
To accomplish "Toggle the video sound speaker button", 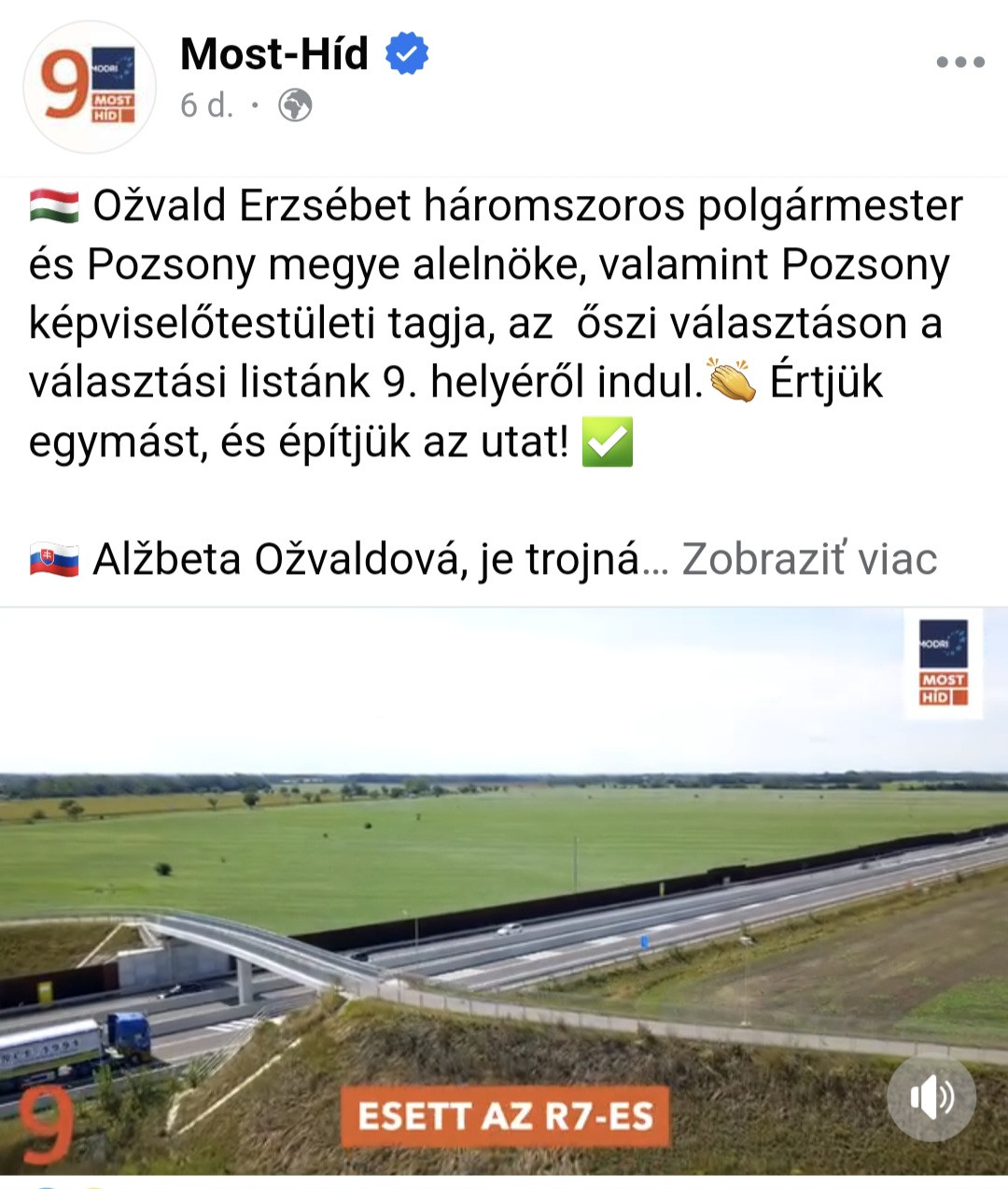I will click(931, 1098).
